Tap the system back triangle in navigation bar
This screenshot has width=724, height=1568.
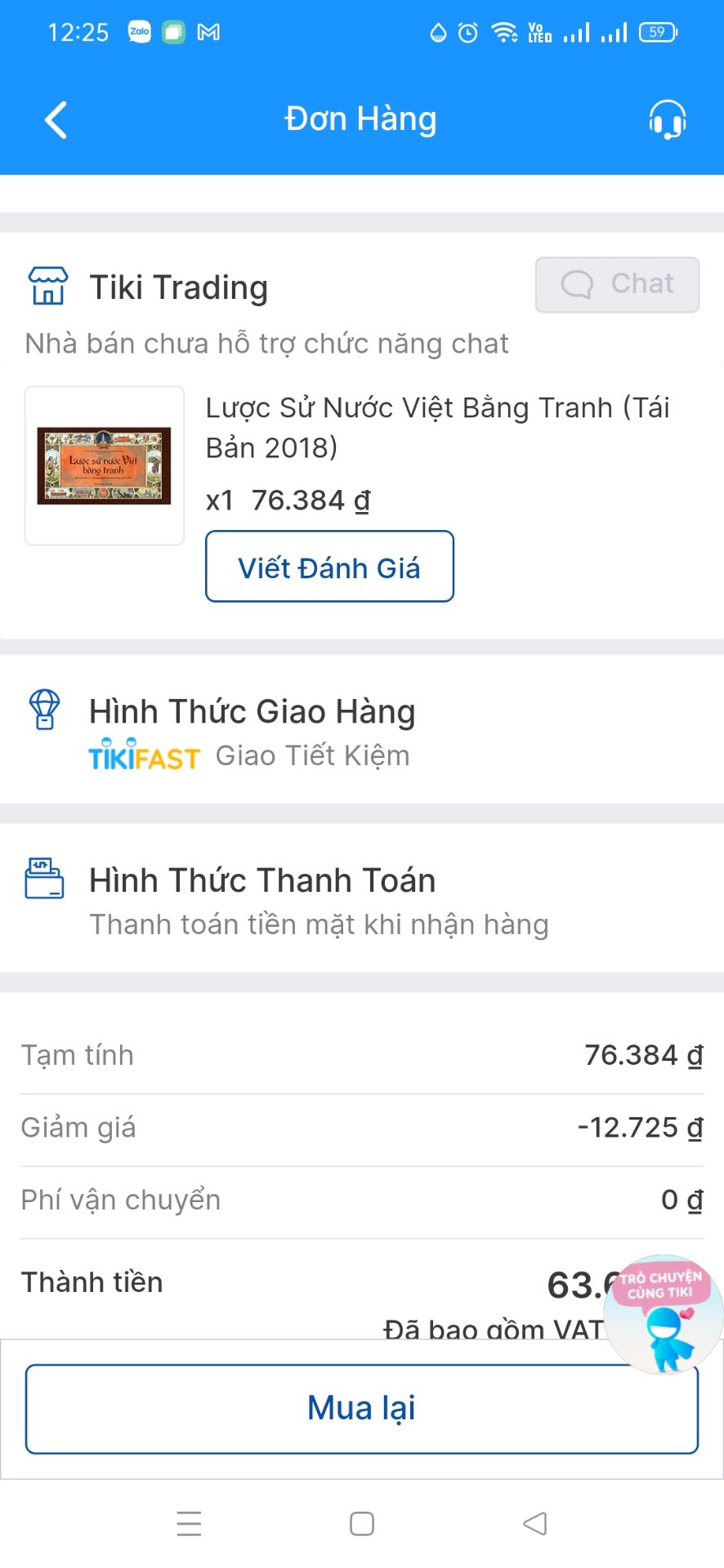tap(535, 1522)
